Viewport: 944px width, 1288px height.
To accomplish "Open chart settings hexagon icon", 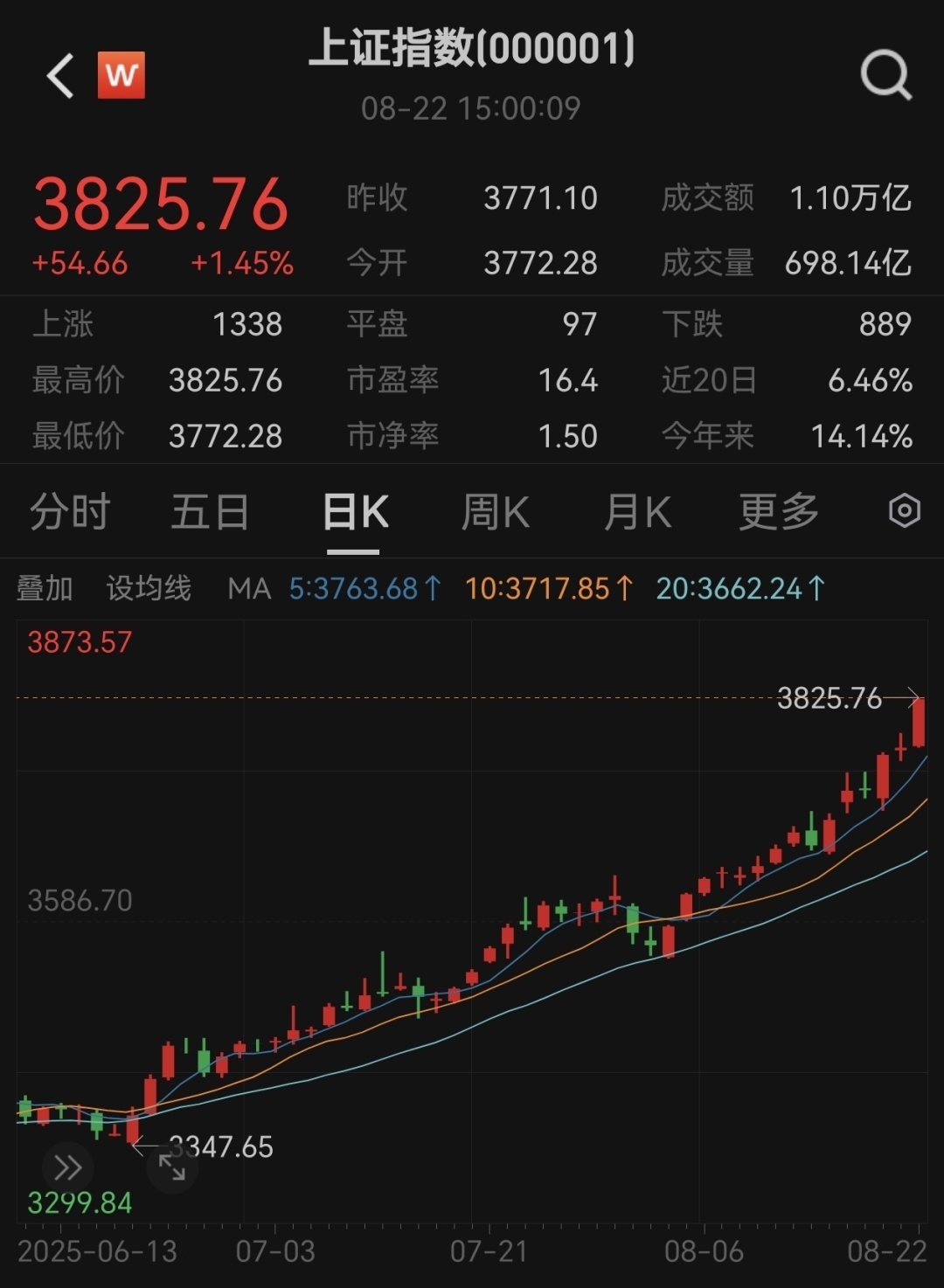I will [904, 510].
